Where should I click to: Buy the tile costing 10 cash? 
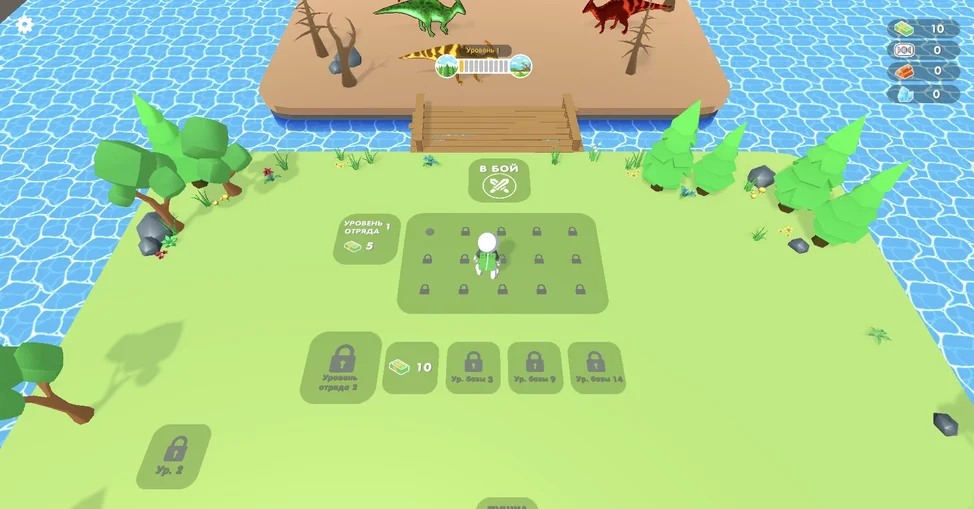tap(410, 367)
